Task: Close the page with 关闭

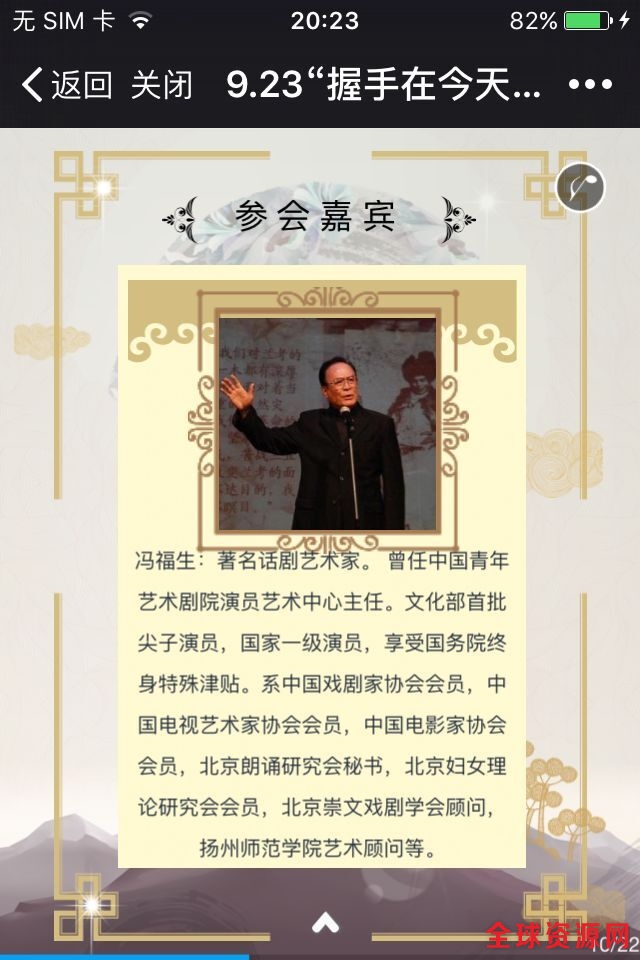Action: pos(161,86)
